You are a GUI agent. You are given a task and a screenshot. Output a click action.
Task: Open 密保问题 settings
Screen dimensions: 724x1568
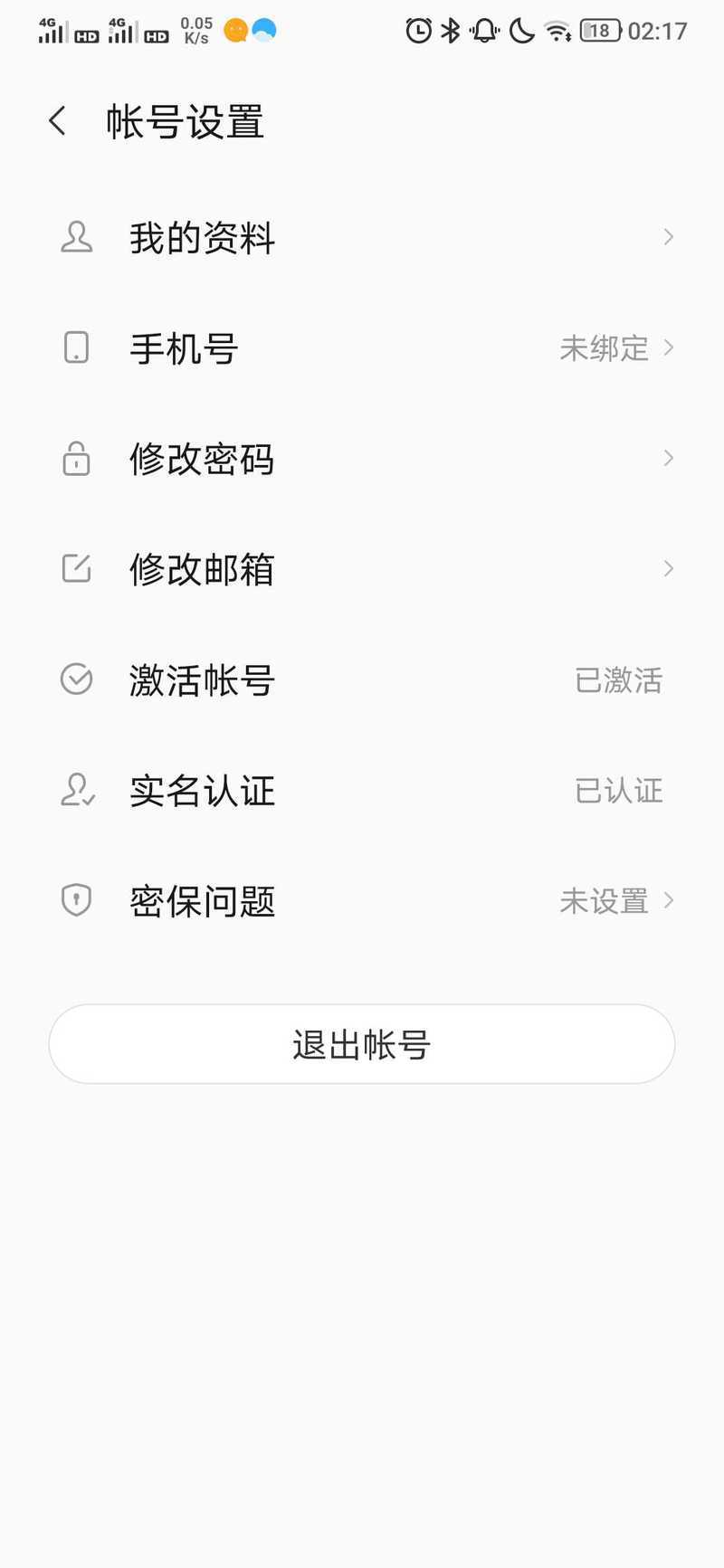tap(362, 900)
